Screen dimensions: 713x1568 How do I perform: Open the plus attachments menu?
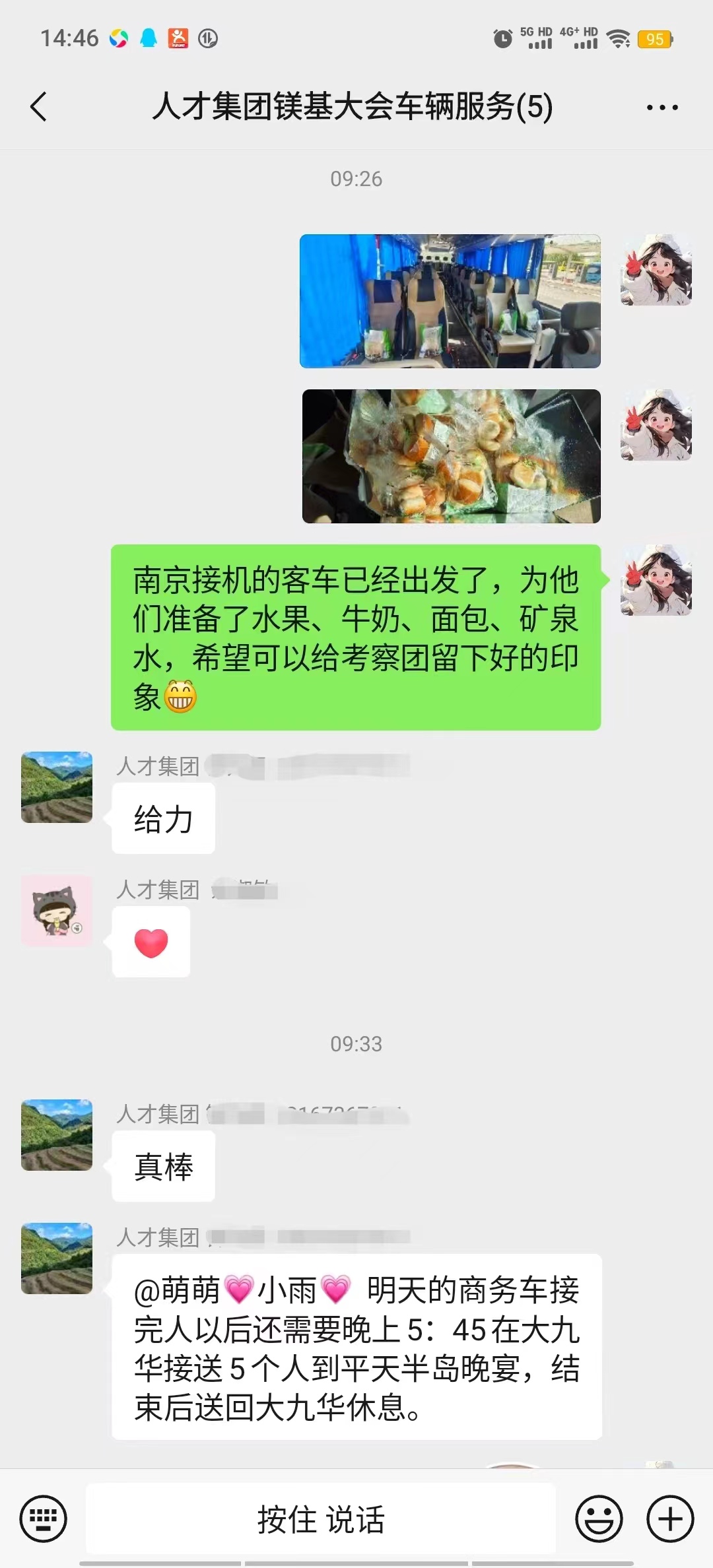[669, 1519]
